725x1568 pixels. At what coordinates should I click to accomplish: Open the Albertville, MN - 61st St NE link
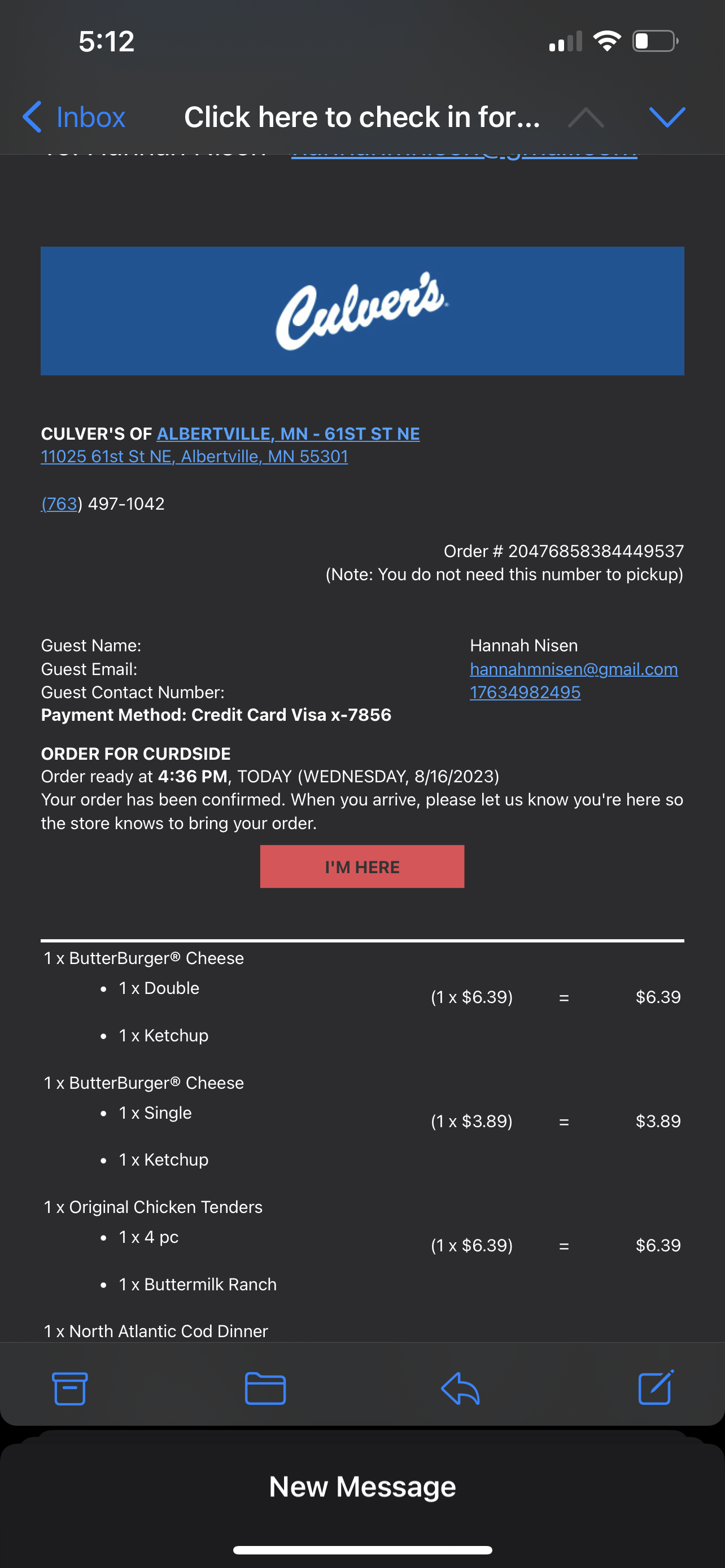(x=288, y=433)
